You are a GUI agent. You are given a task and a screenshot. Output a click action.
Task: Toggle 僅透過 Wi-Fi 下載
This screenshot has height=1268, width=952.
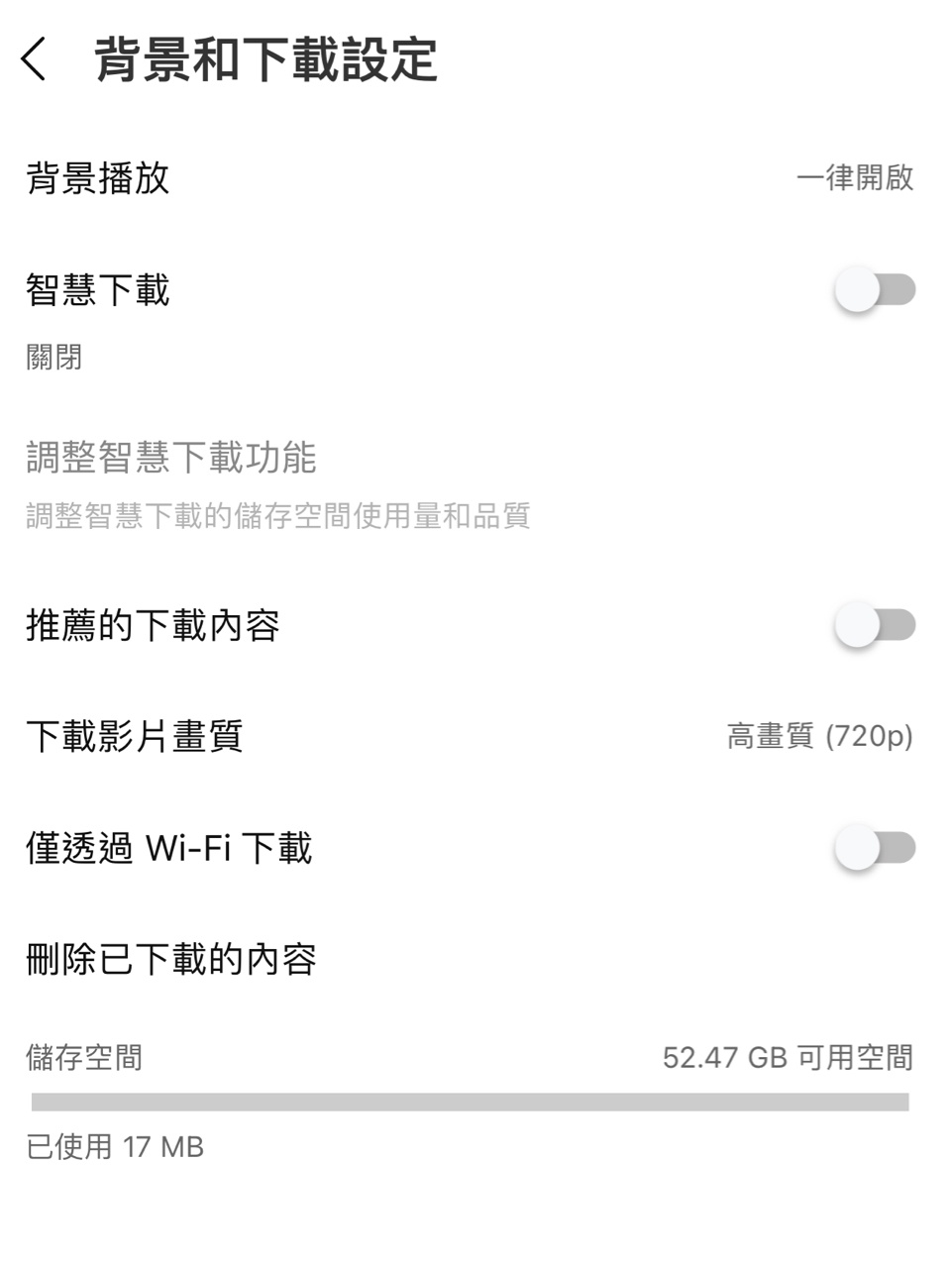click(x=874, y=848)
